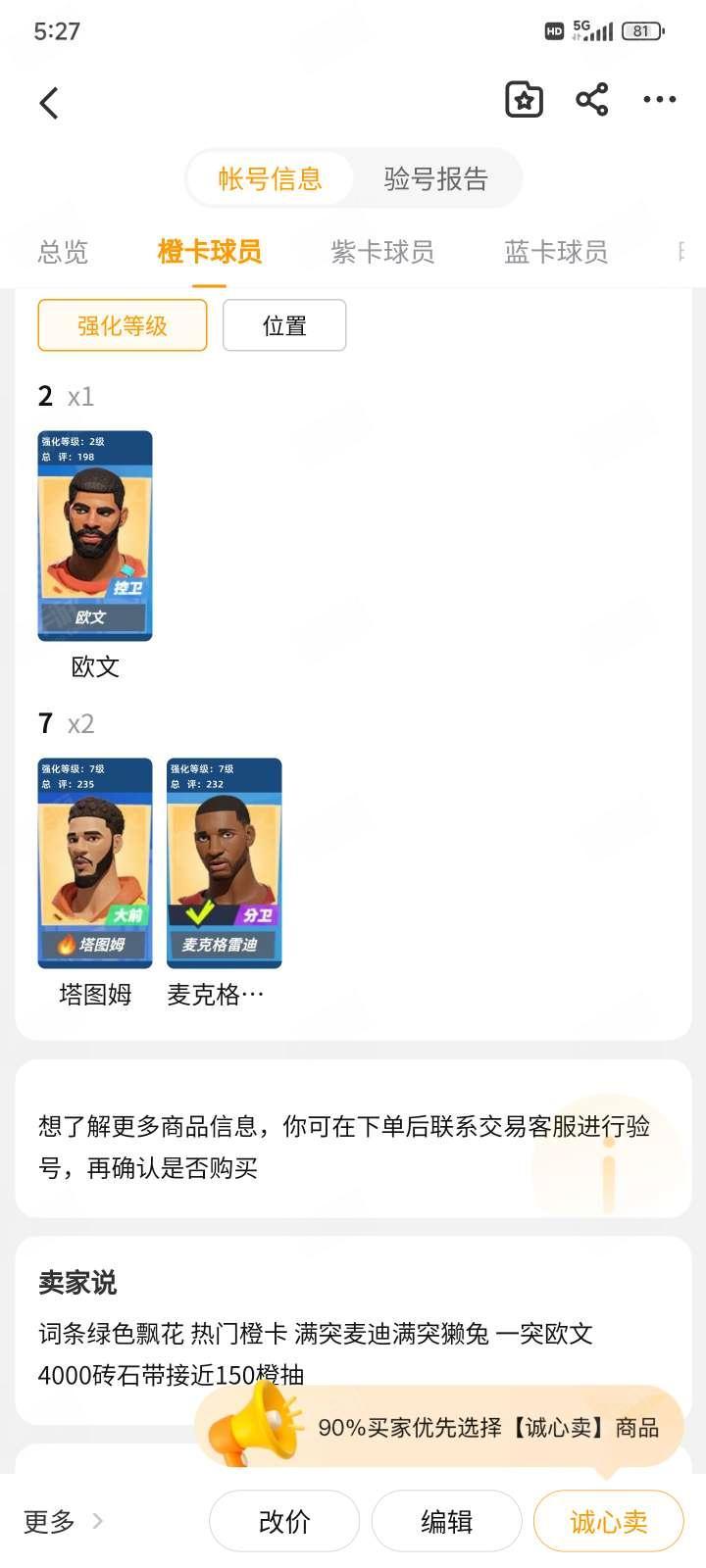
Task: Expand the 更多 options
Action: (63, 1521)
